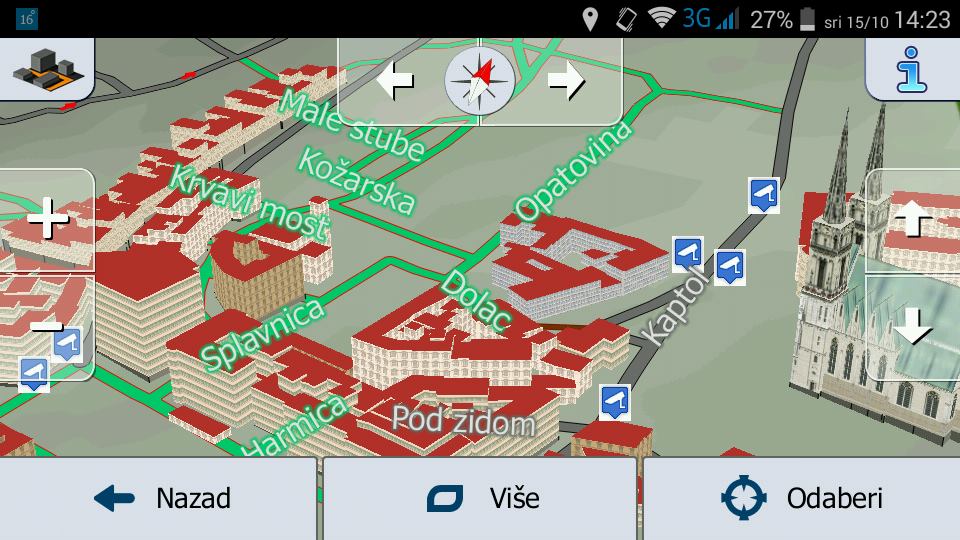Open the Više menu
960x540 pixels.
coord(480,498)
